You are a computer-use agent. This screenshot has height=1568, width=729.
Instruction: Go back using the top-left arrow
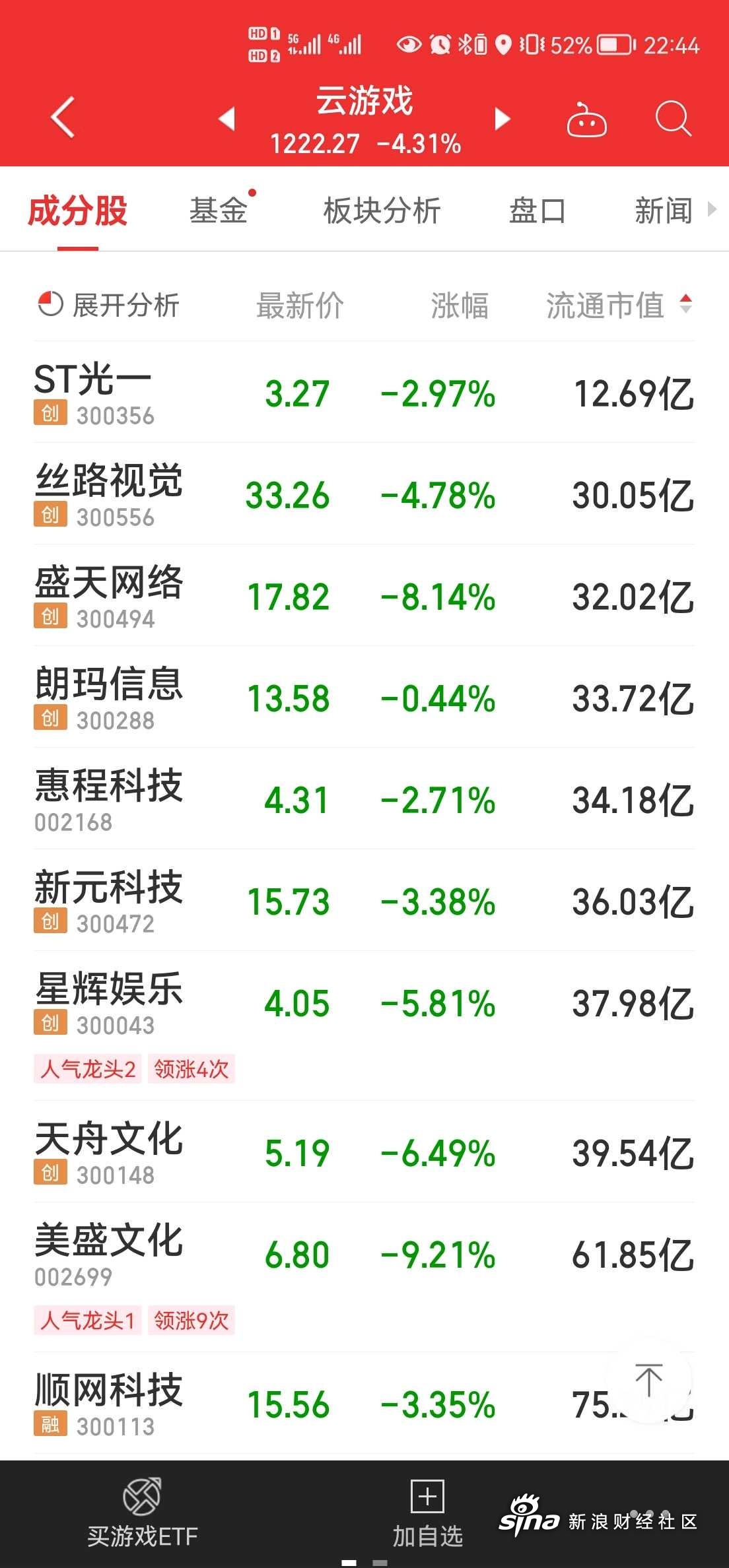point(63,118)
